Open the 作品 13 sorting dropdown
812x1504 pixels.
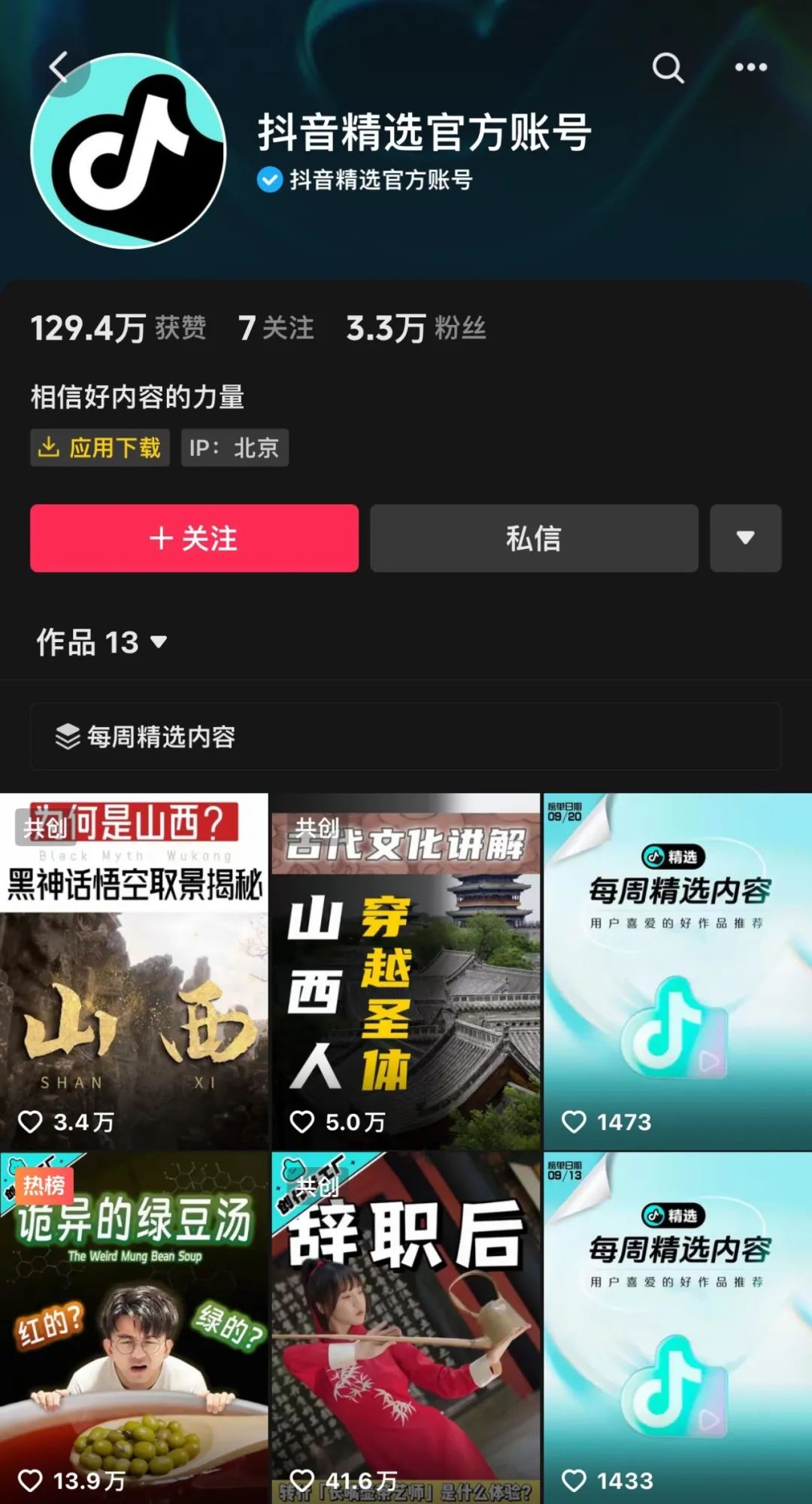102,643
